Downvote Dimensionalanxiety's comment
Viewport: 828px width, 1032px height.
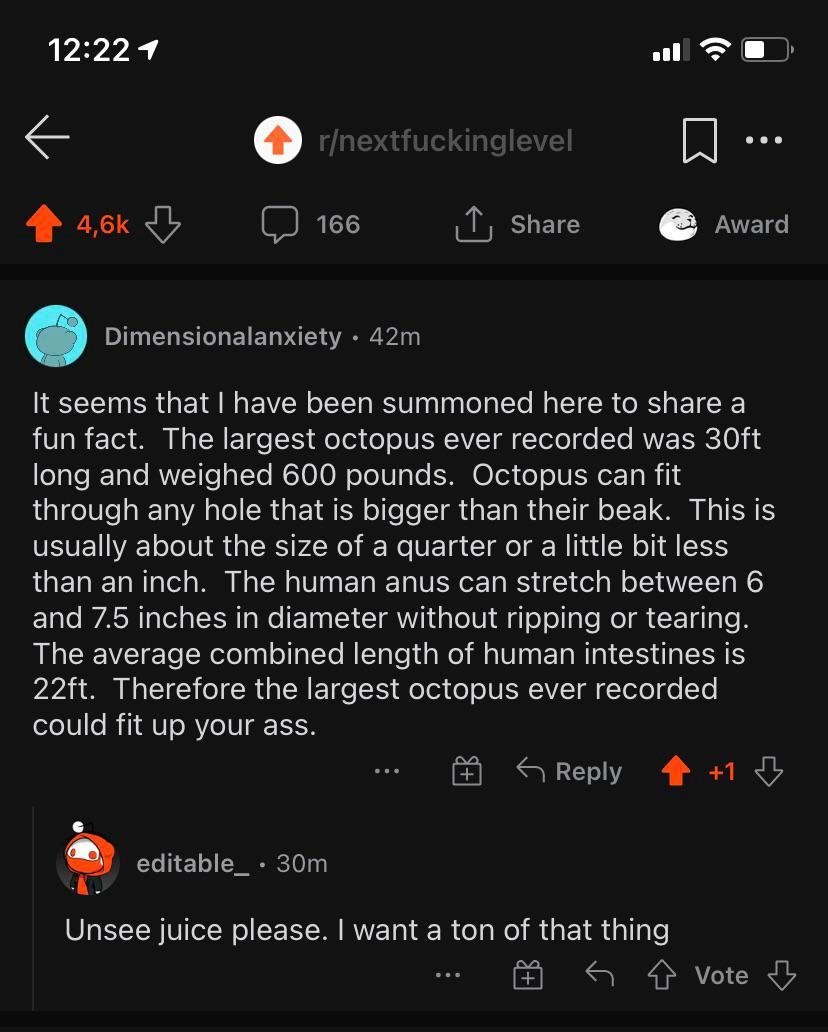(x=768, y=771)
